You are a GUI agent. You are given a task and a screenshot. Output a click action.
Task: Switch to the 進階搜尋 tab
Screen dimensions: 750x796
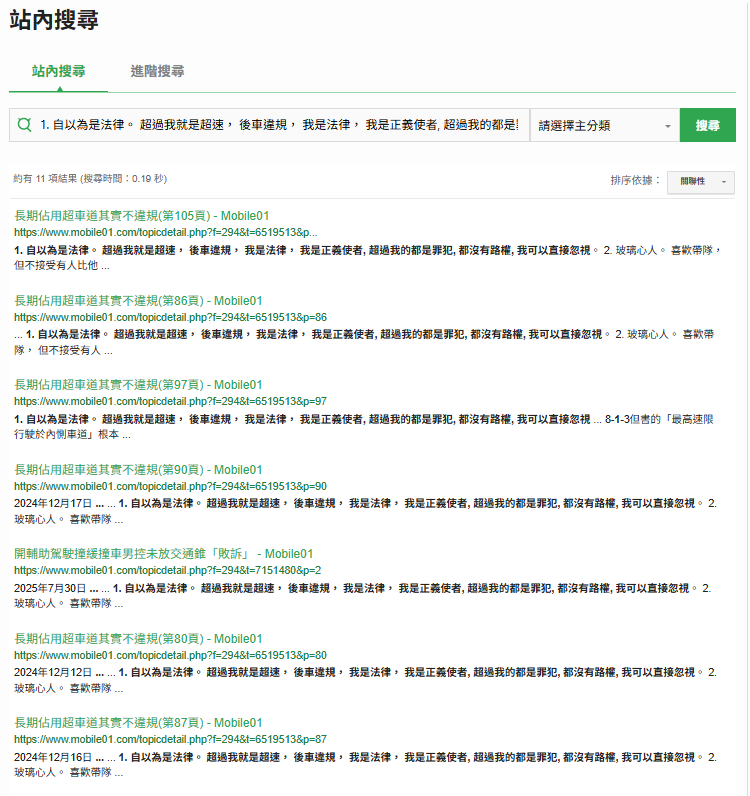coord(157,72)
